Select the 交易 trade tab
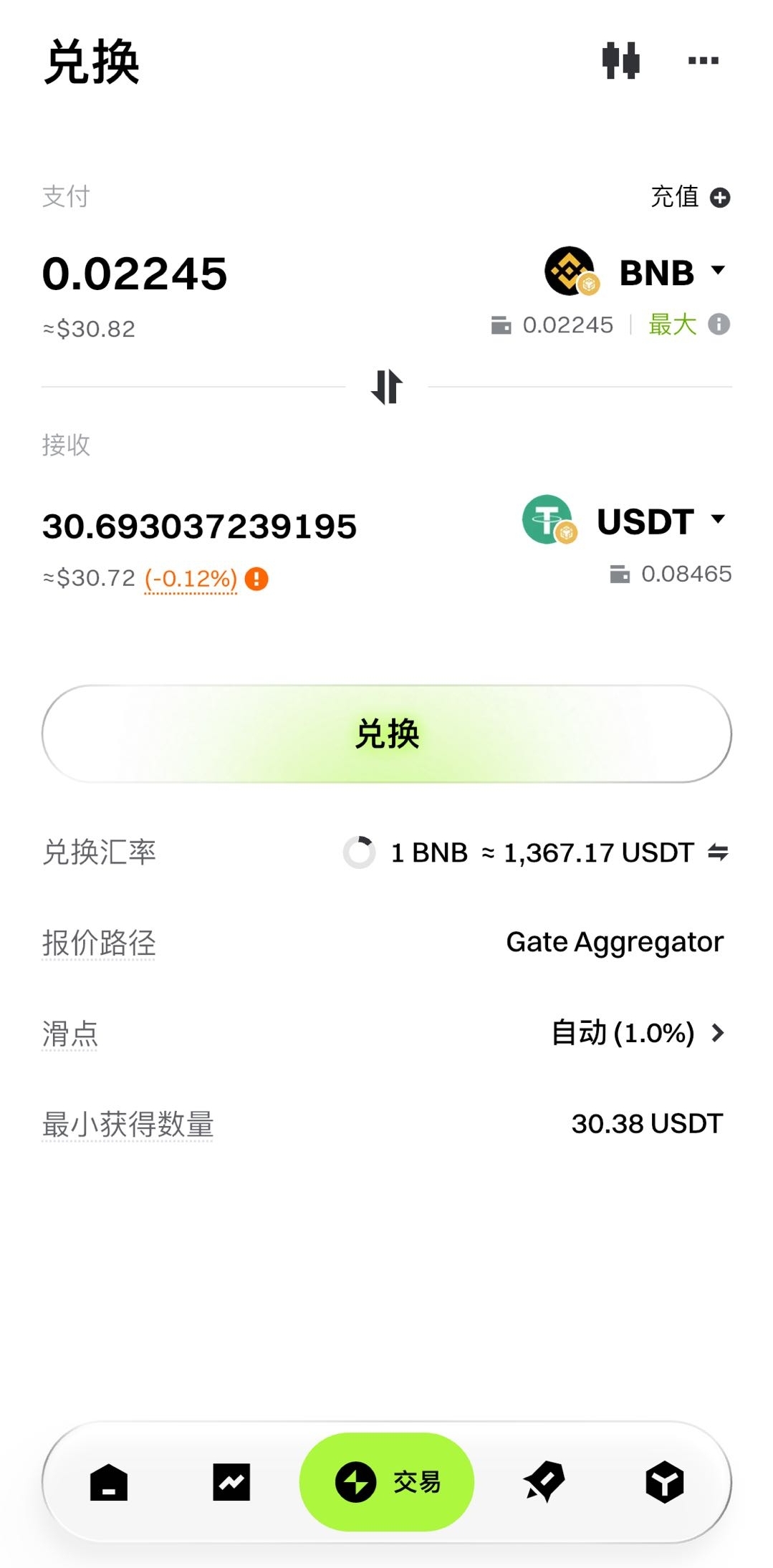Screen dimensions: 773x1568 (x=387, y=1482)
